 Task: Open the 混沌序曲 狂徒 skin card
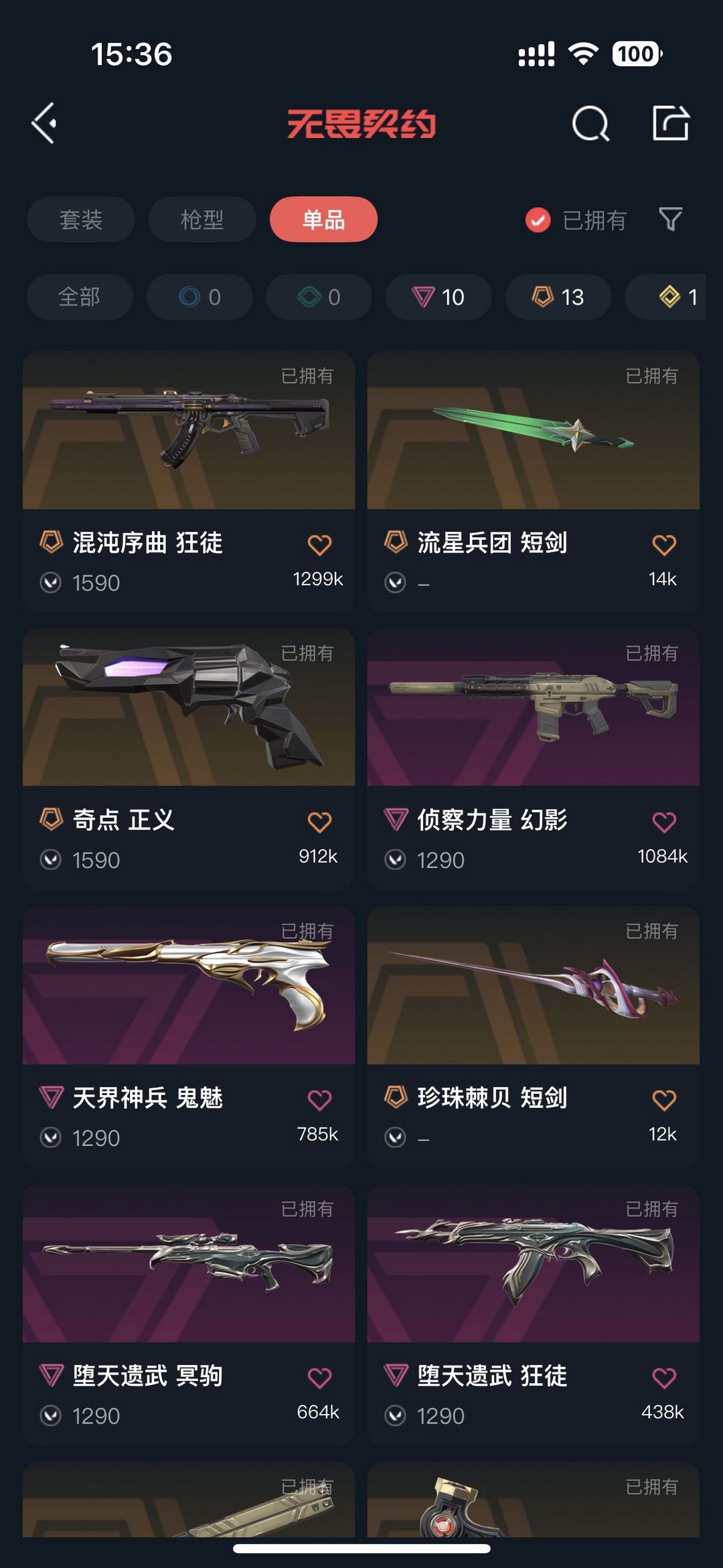pyautogui.click(x=189, y=481)
